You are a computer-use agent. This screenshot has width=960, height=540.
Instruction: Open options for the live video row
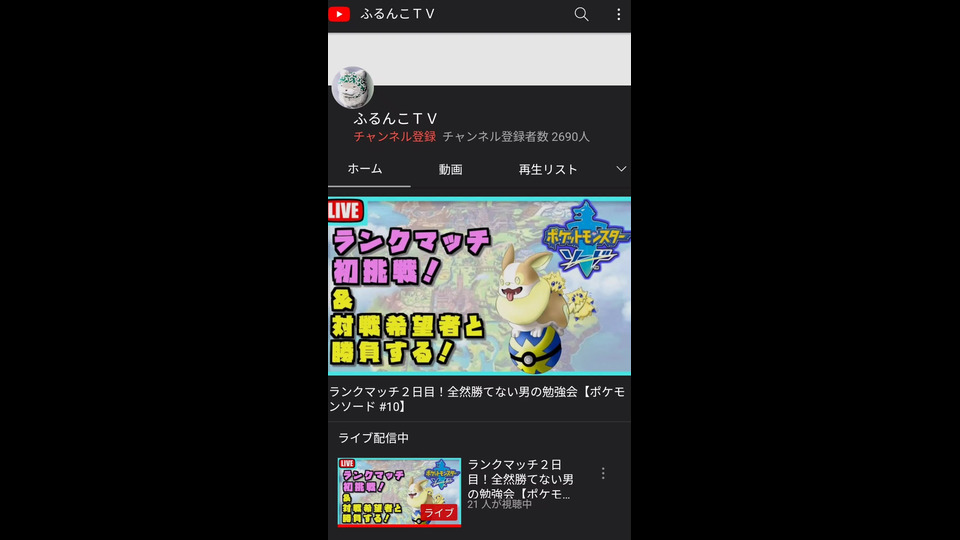click(x=603, y=473)
